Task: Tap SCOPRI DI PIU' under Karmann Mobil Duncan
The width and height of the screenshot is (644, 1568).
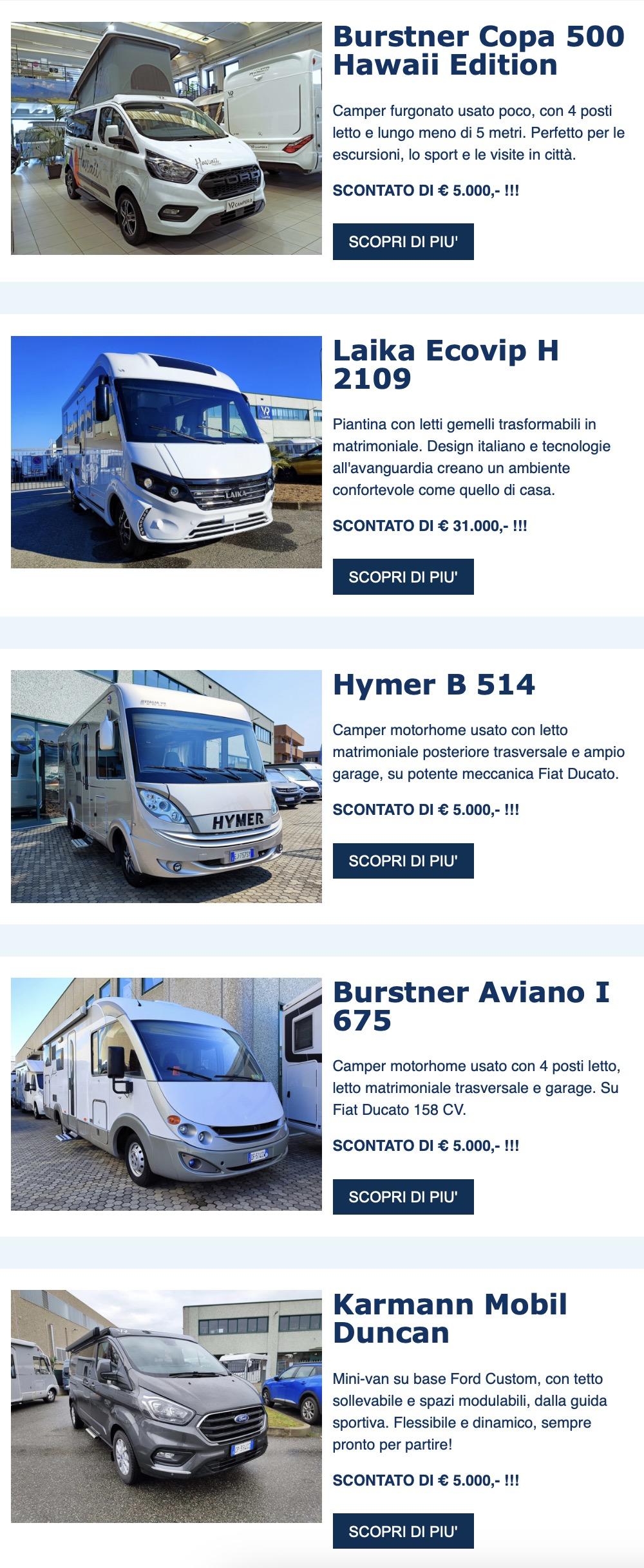Action: coord(403,1531)
